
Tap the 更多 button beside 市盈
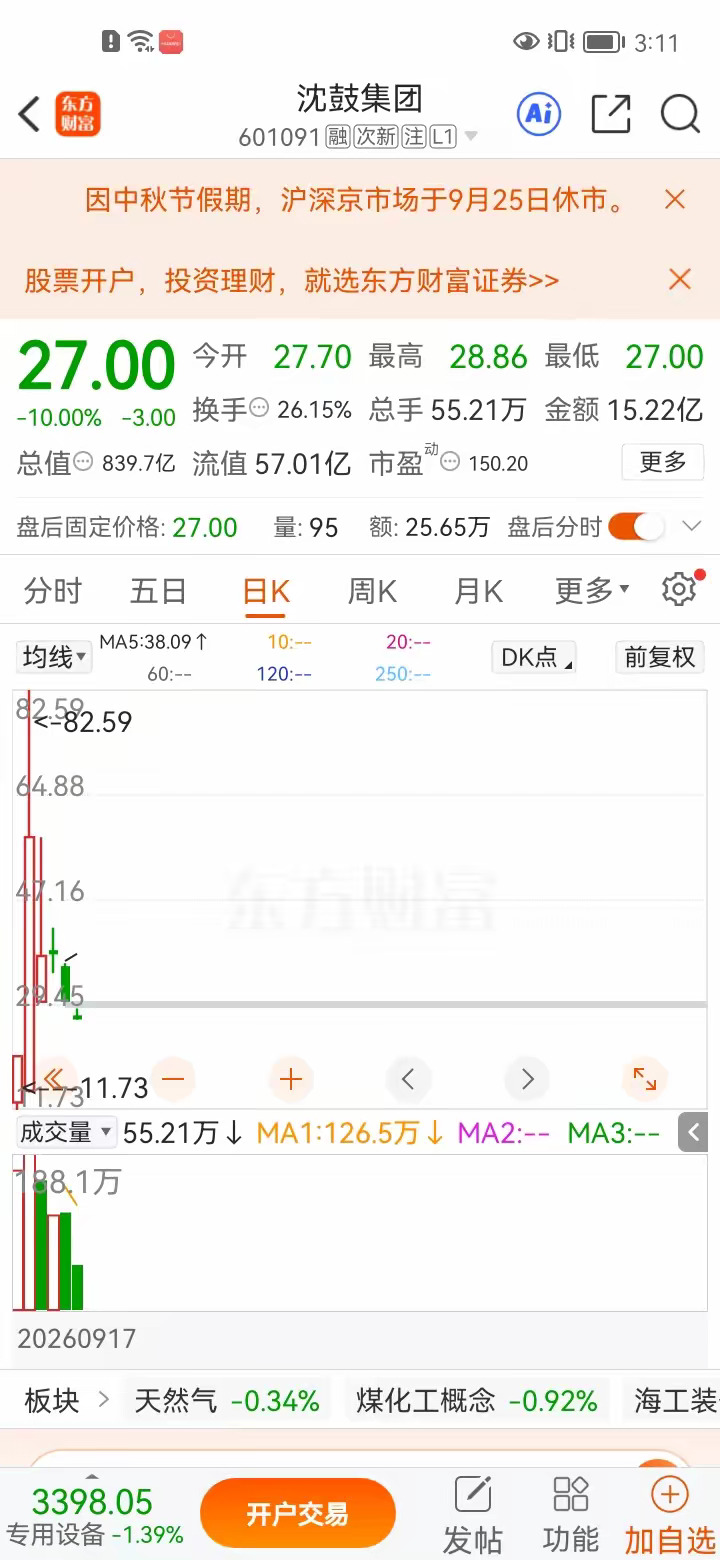point(663,462)
